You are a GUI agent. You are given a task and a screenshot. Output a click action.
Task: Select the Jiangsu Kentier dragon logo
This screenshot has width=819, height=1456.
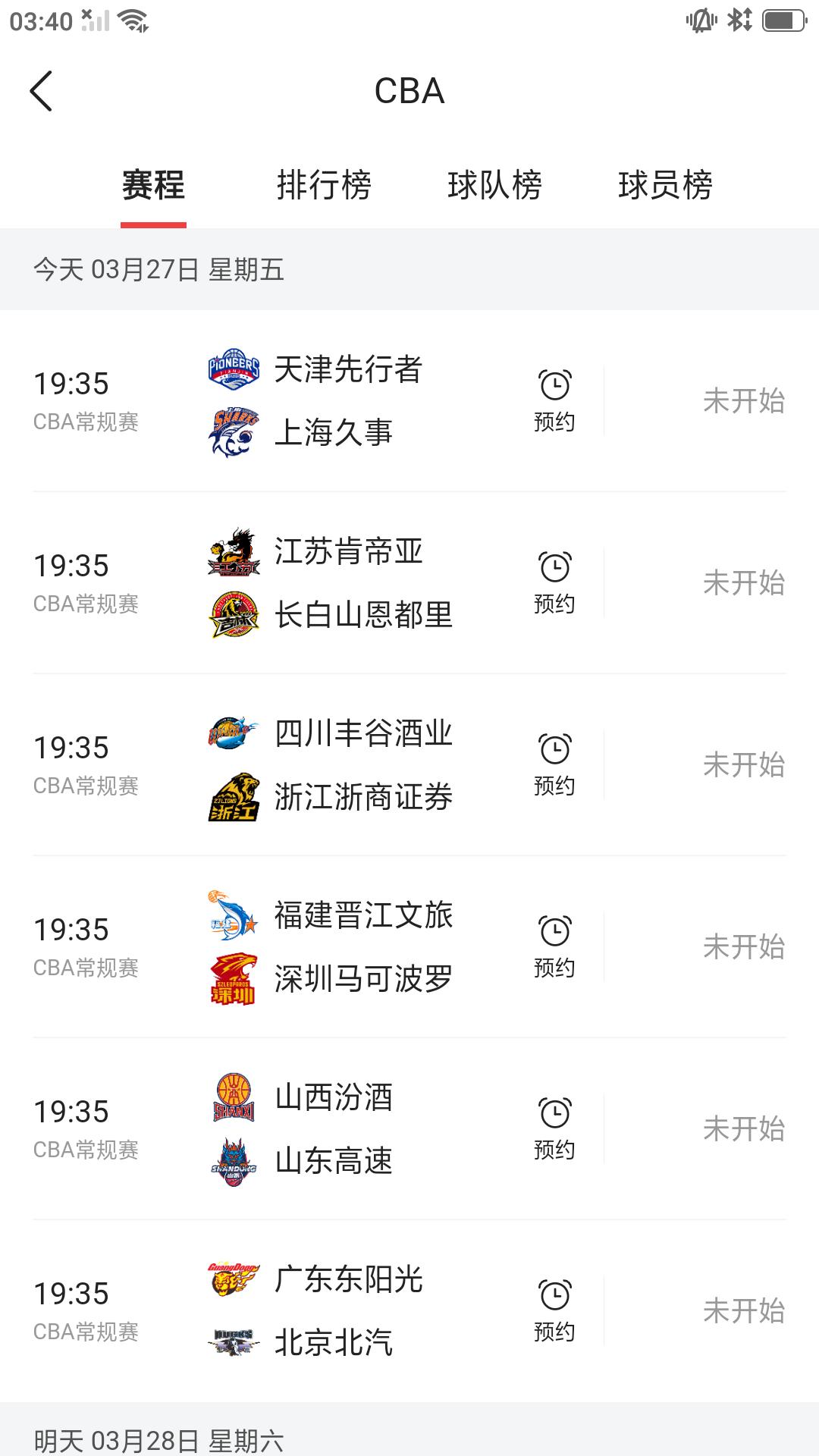click(231, 552)
